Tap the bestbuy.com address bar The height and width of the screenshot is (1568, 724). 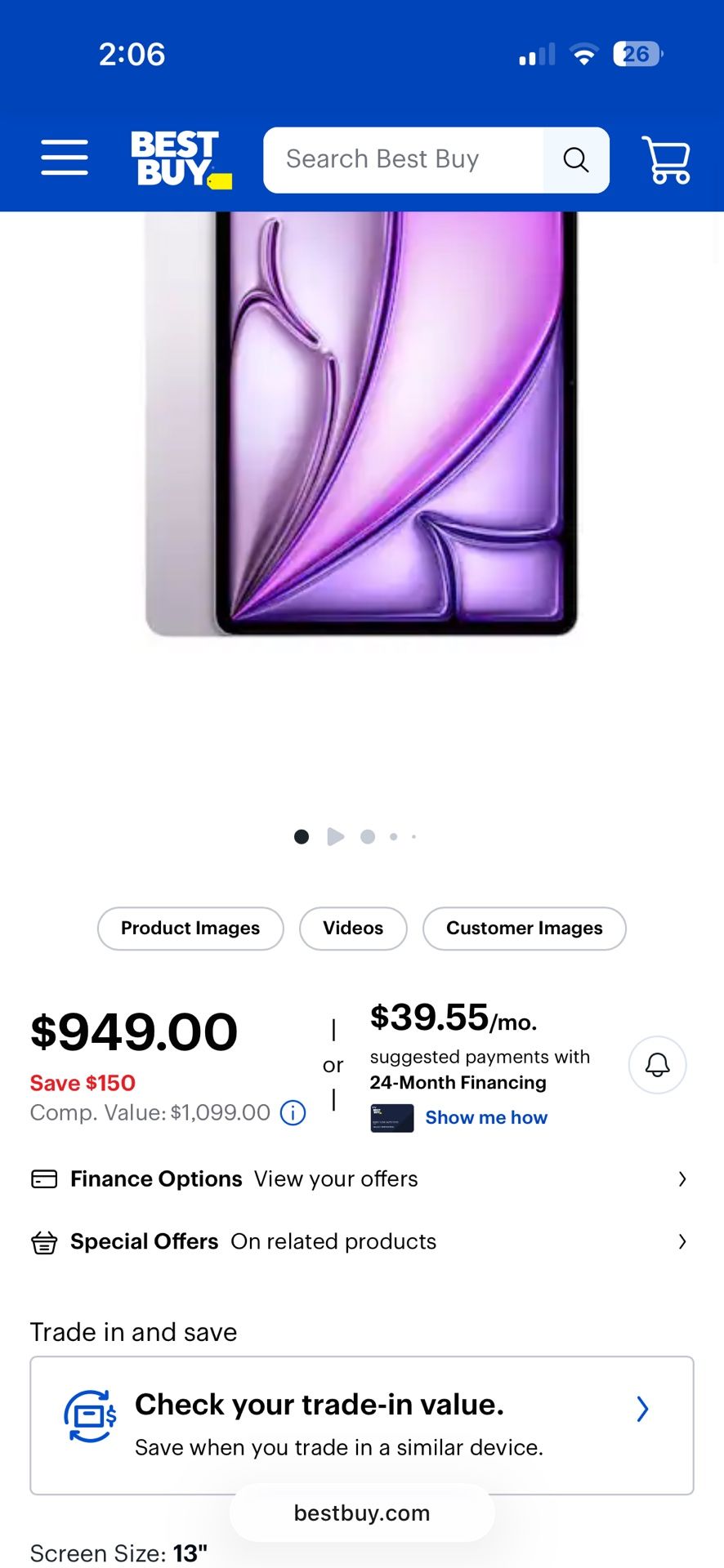pos(362,1512)
